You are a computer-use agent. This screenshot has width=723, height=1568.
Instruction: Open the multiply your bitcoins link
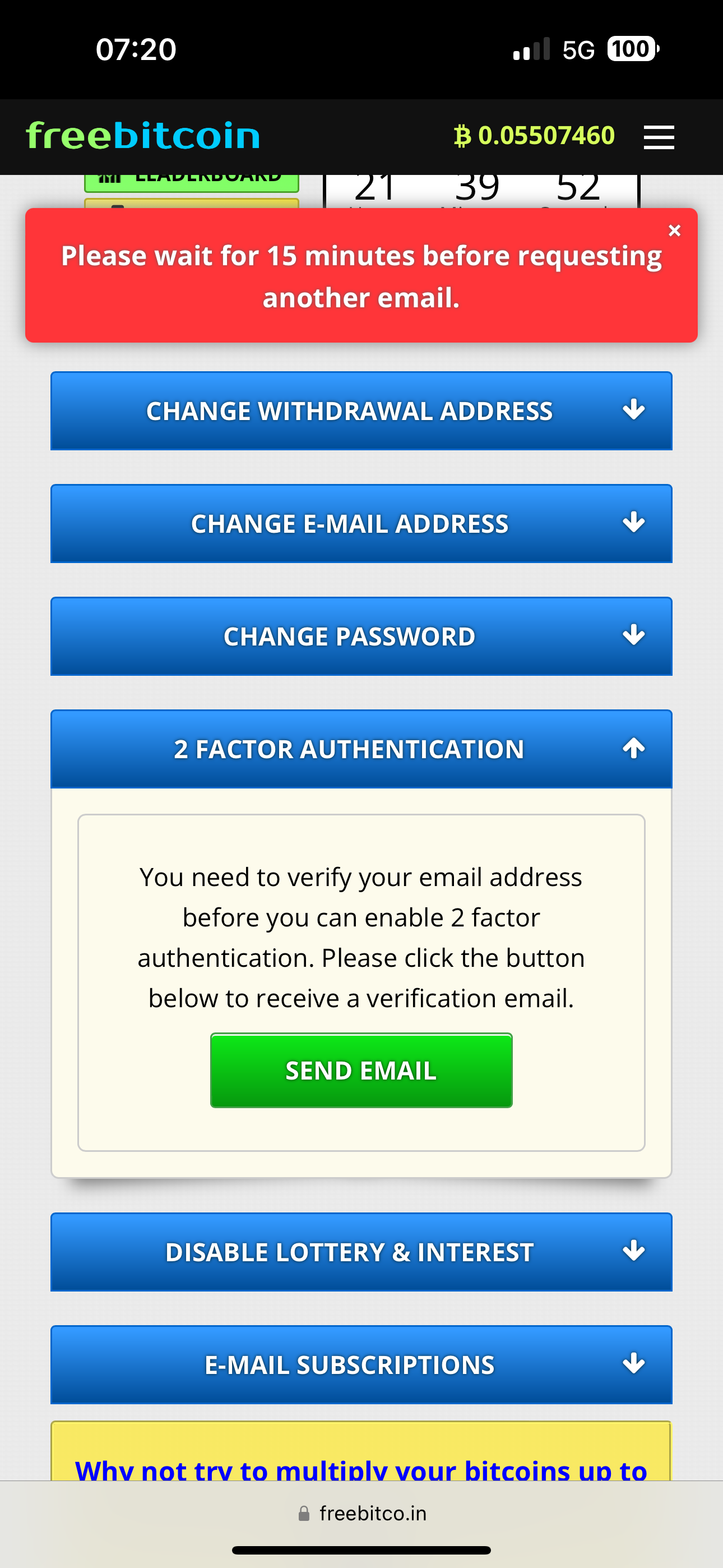(x=361, y=1469)
